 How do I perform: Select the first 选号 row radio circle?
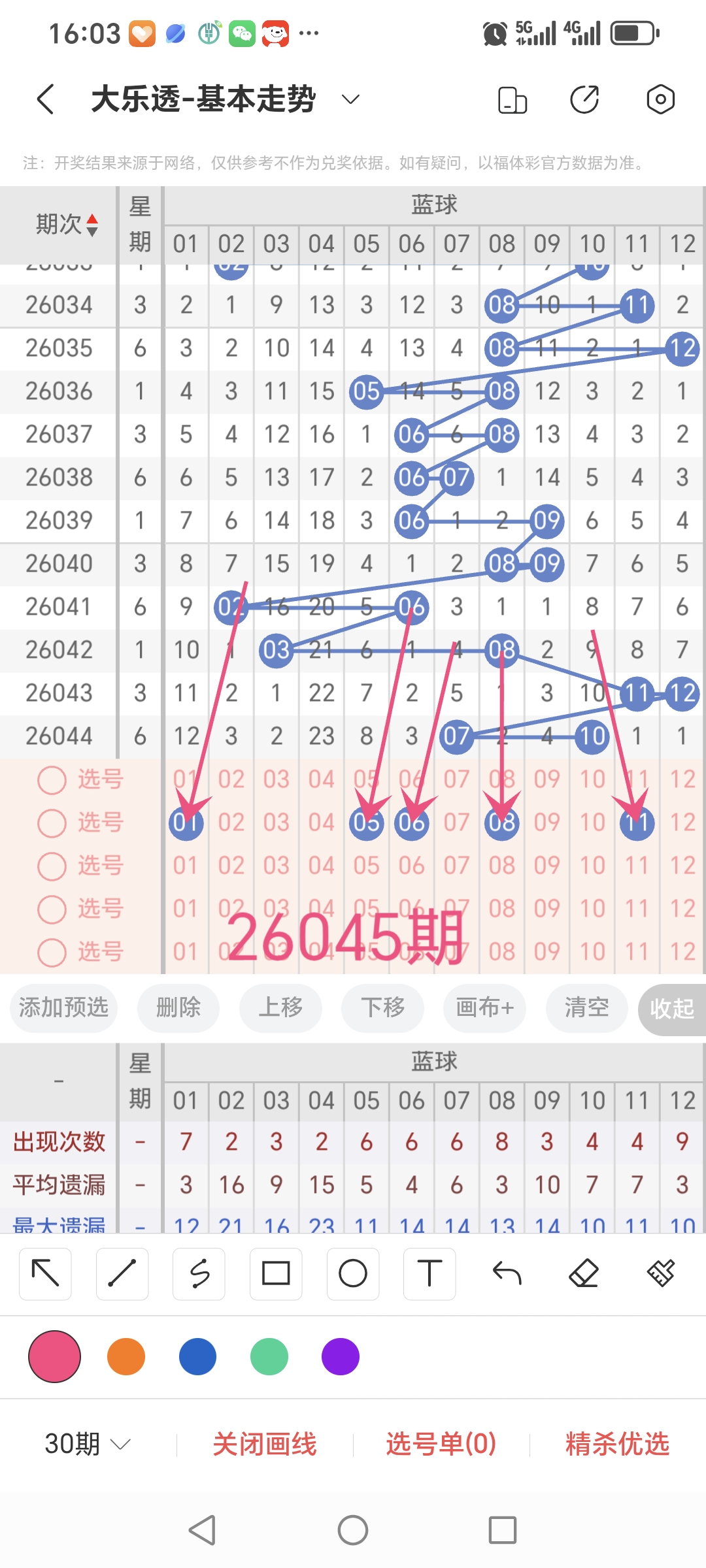pyautogui.click(x=51, y=779)
